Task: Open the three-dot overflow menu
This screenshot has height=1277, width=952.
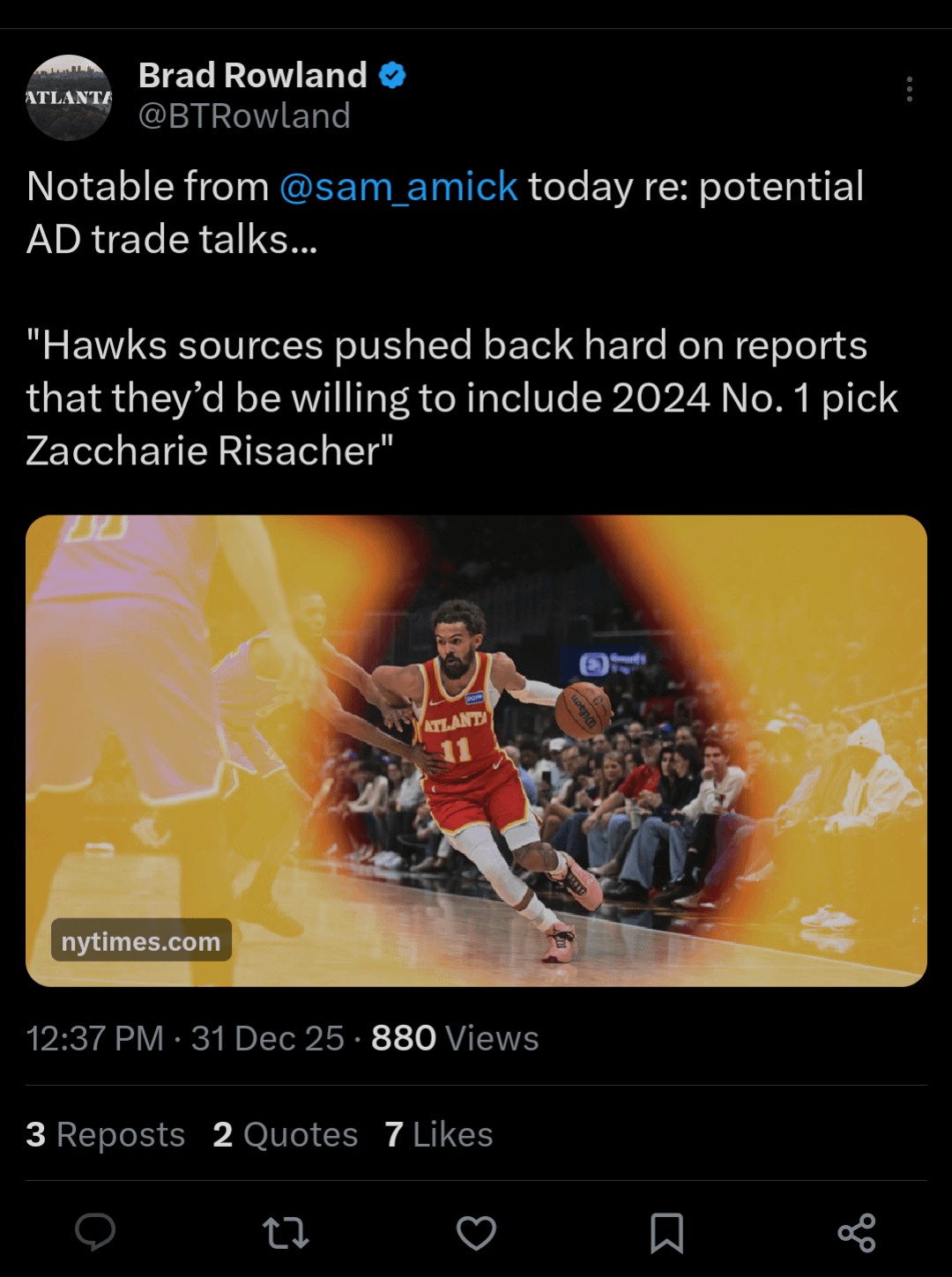Action: pos(909,89)
